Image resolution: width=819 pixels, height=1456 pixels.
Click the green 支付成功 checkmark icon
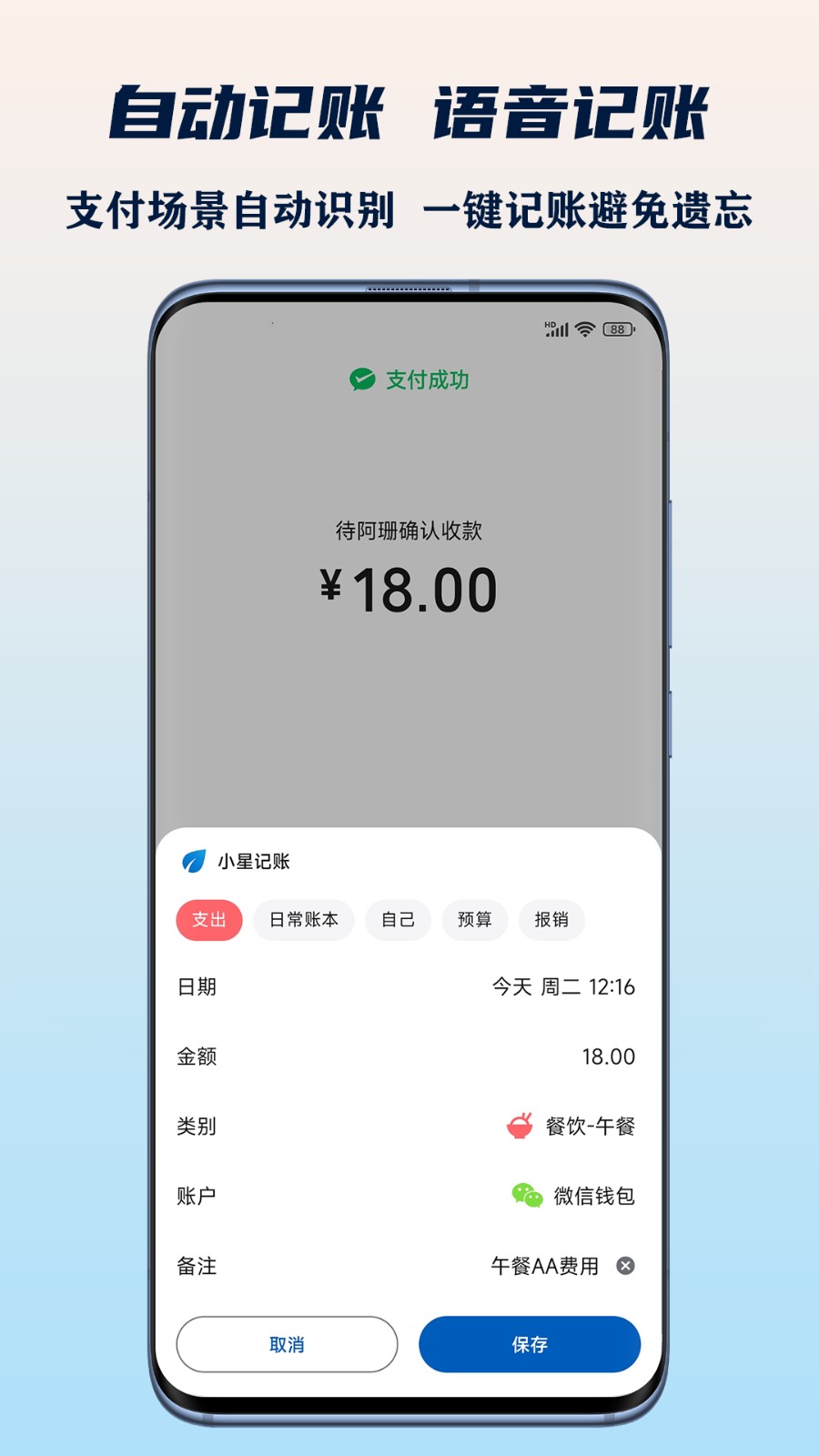362,380
